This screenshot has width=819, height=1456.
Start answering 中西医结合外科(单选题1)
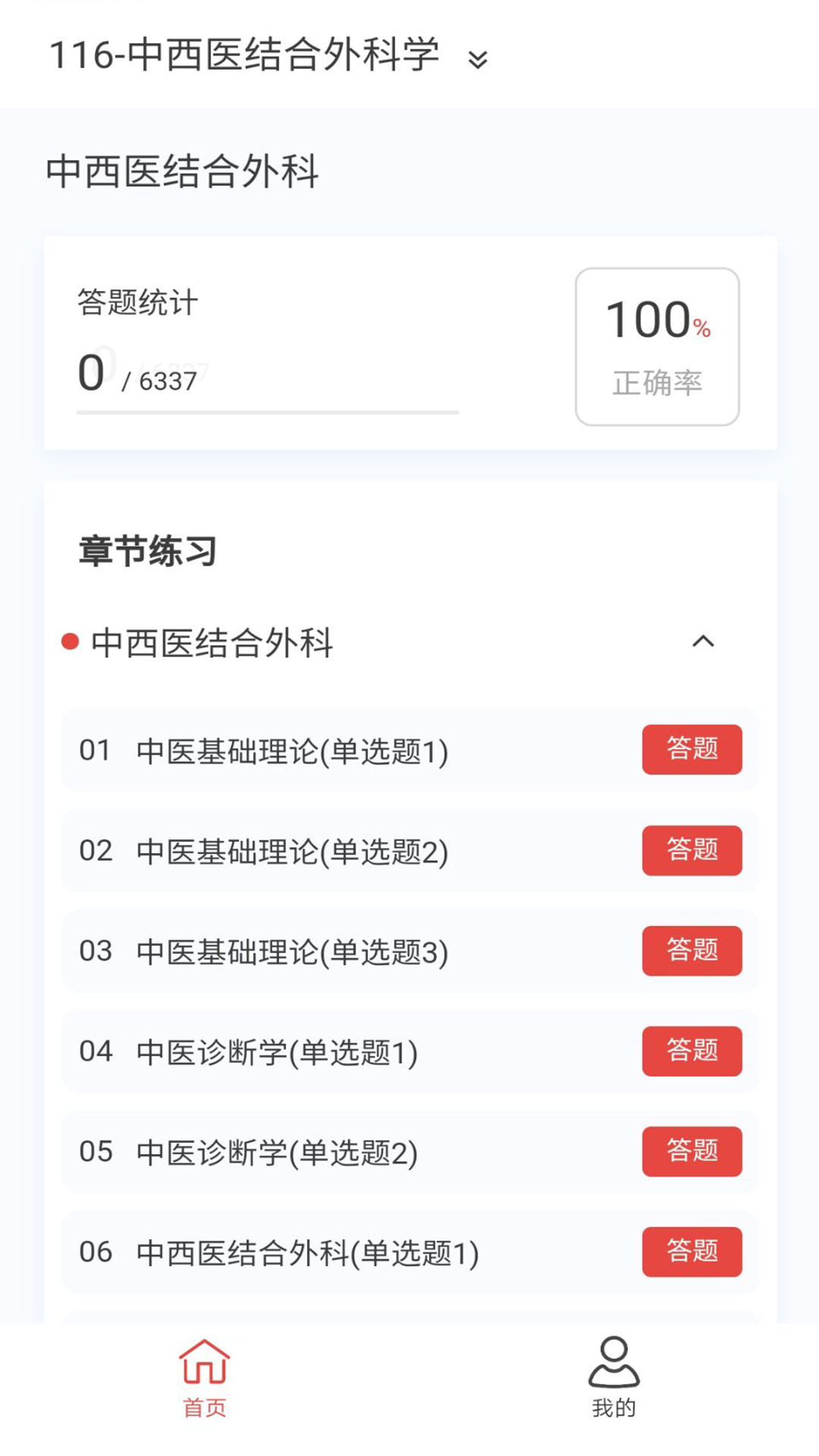[x=692, y=1253]
